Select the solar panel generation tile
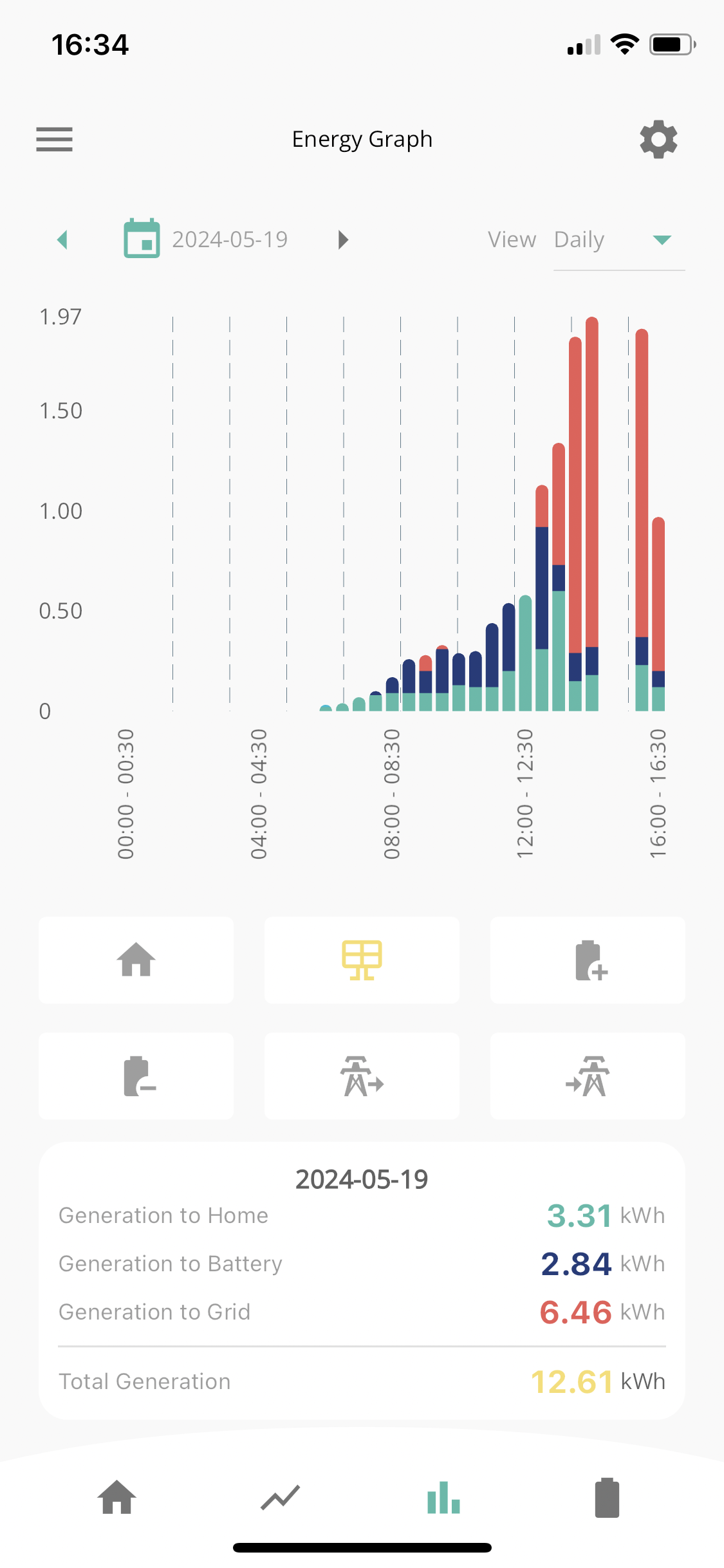Viewport: 724px width, 1568px height. tap(362, 960)
